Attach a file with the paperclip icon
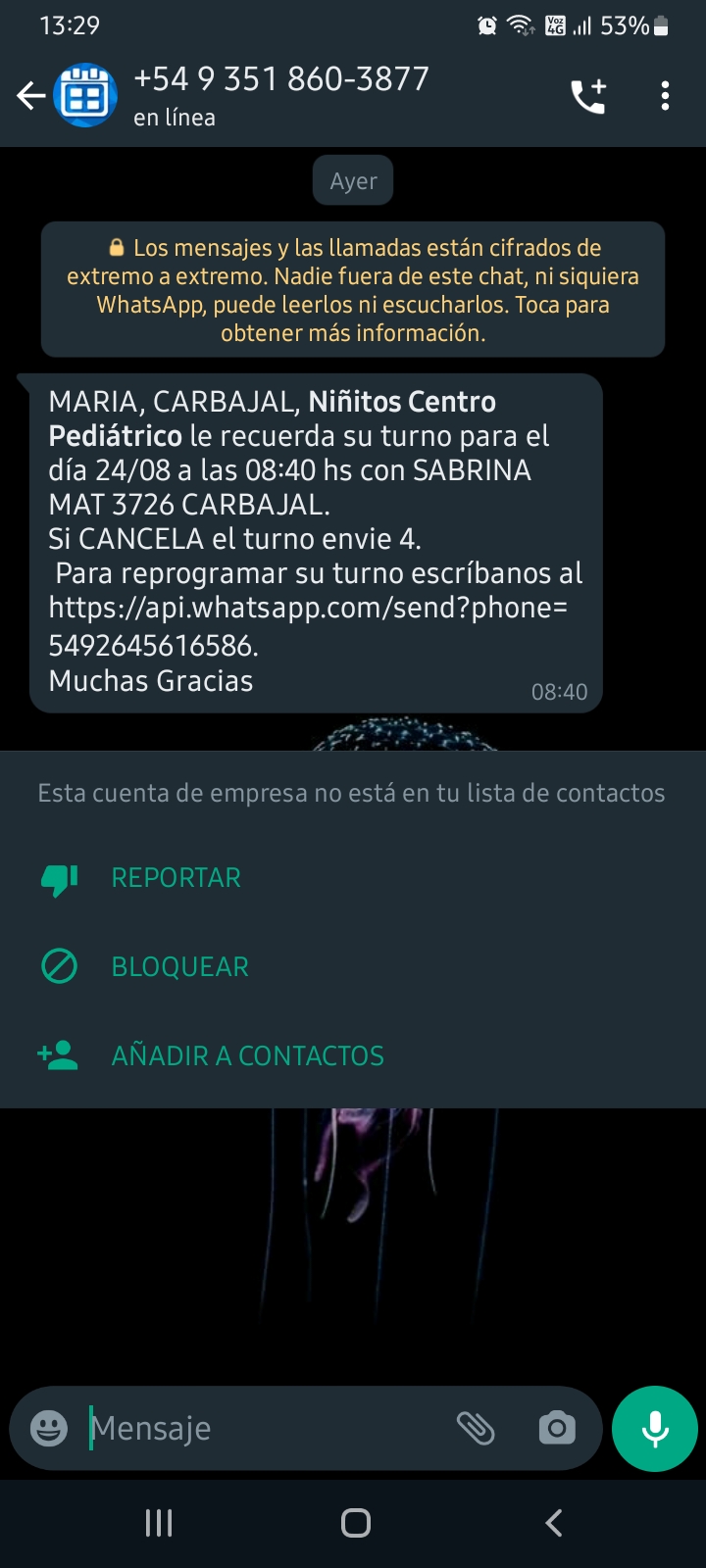The height and width of the screenshot is (1568, 706). tap(477, 1429)
